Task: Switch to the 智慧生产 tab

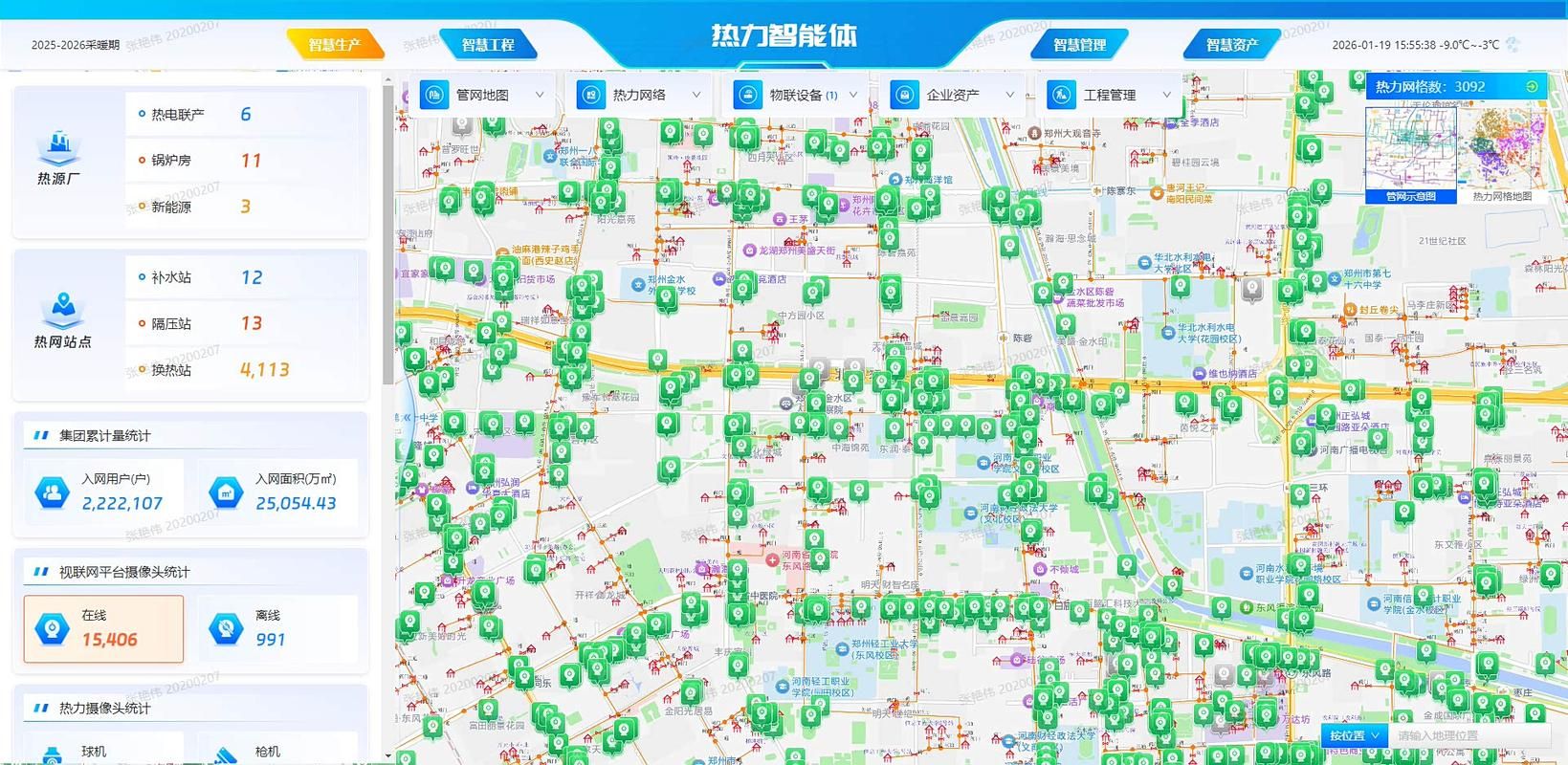Action: point(335,45)
